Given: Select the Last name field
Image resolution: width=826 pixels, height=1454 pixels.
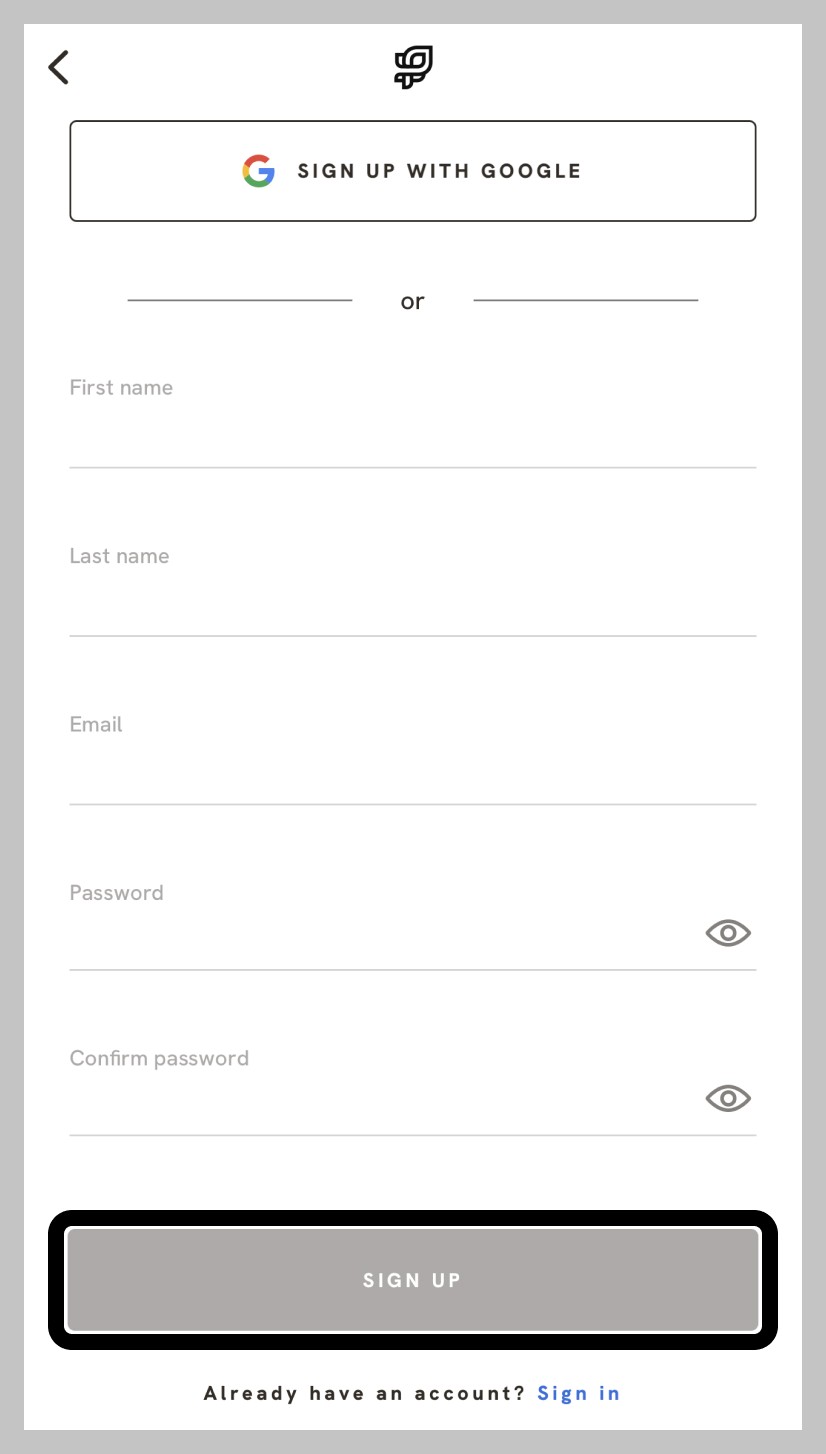Looking at the screenshot, I should (x=412, y=604).
